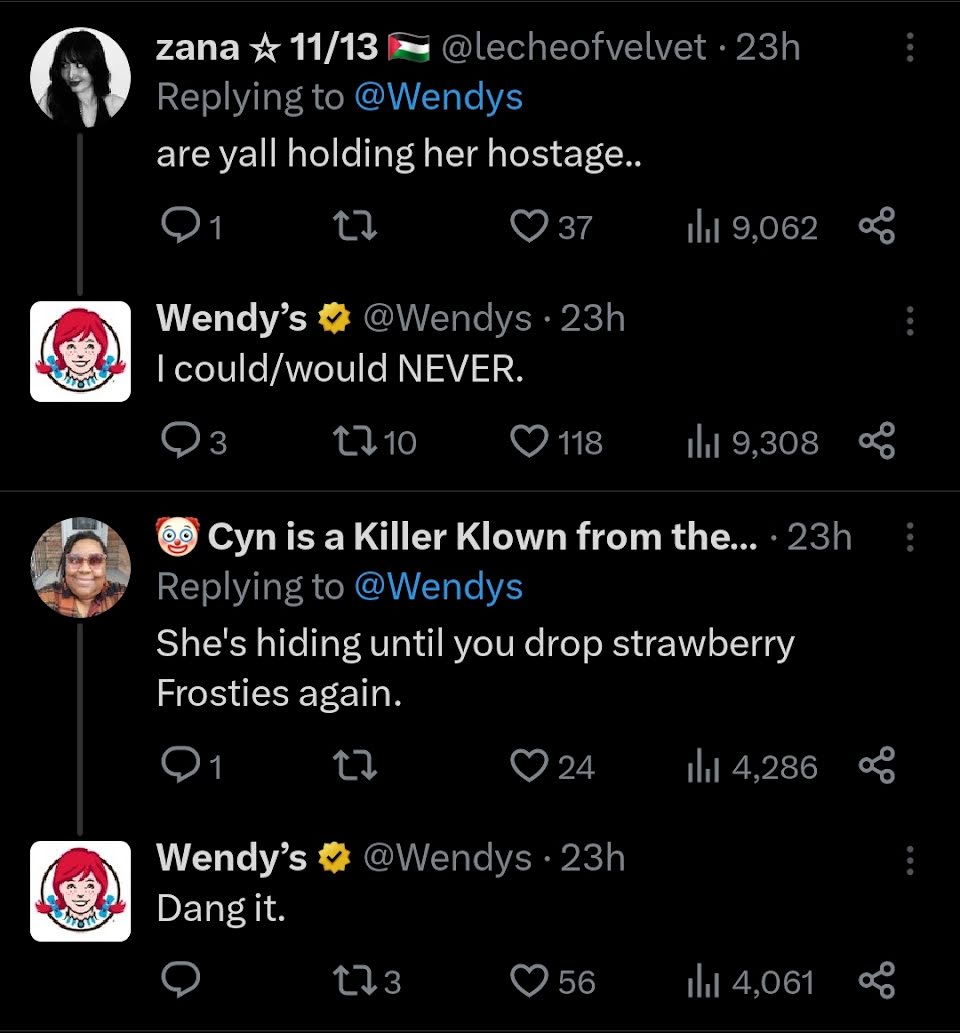Like Wendy's "Dang it." reply
The width and height of the screenshot is (960, 1033).
point(528,981)
